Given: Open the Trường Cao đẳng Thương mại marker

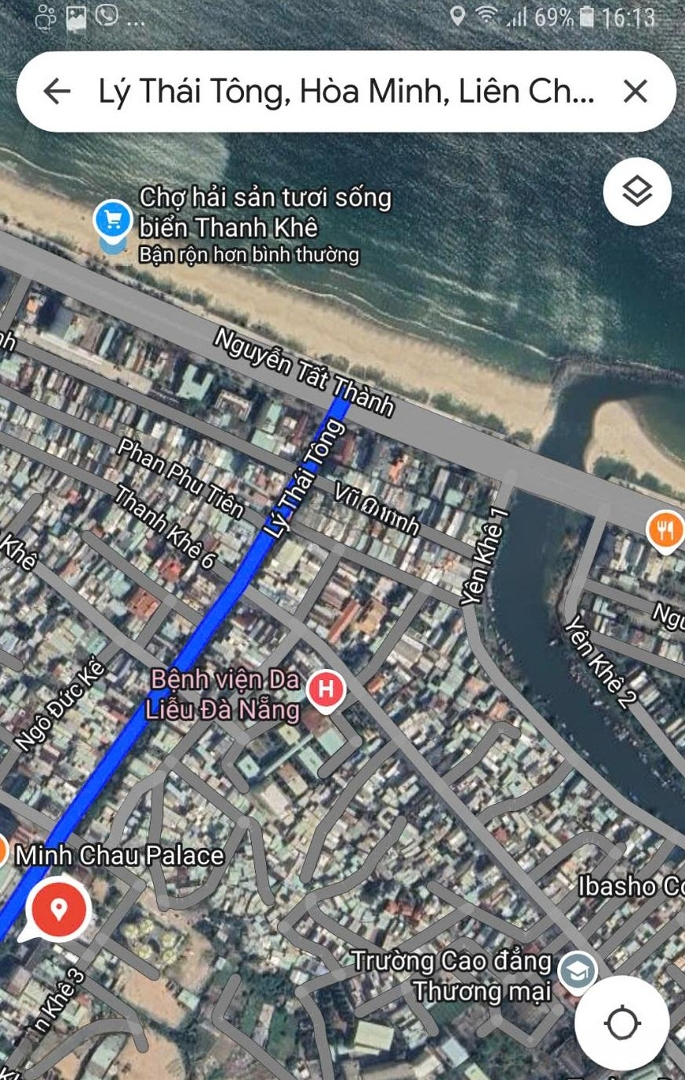Looking at the screenshot, I should click(577, 971).
